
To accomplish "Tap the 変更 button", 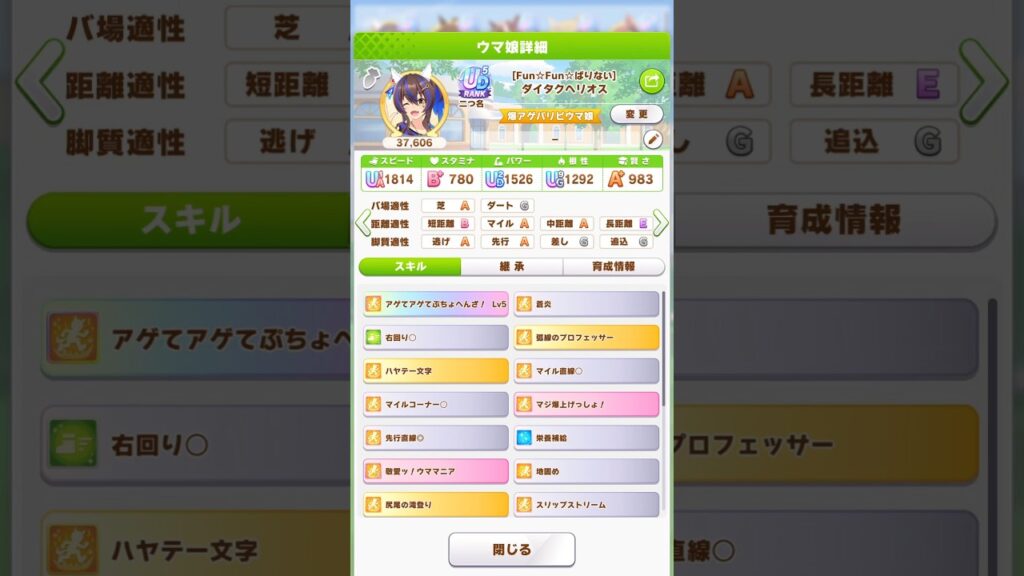I will click(x=636, y=114).
